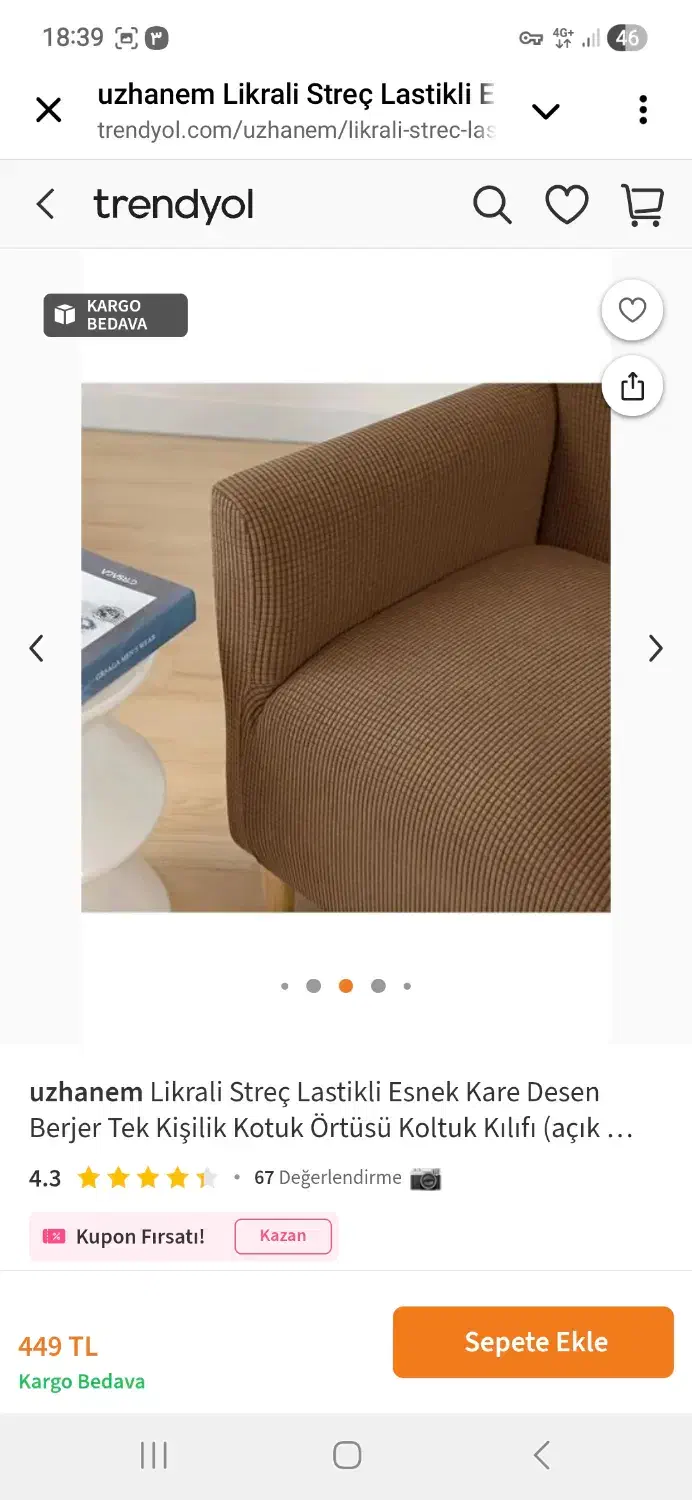Add the item with Sepete Ekle
Screen dimensions: 692x1500
pos(533,1342)
